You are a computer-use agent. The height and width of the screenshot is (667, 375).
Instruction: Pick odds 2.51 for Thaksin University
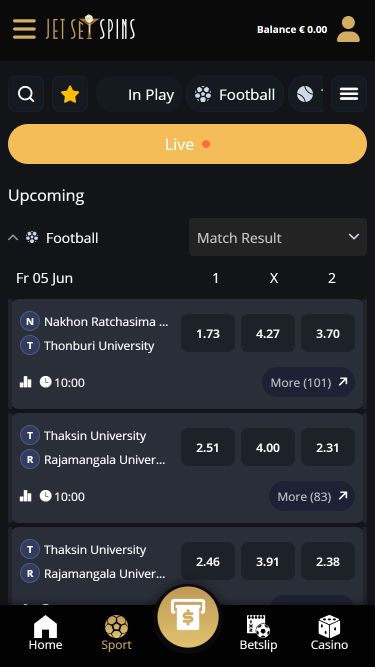[208, 447]
